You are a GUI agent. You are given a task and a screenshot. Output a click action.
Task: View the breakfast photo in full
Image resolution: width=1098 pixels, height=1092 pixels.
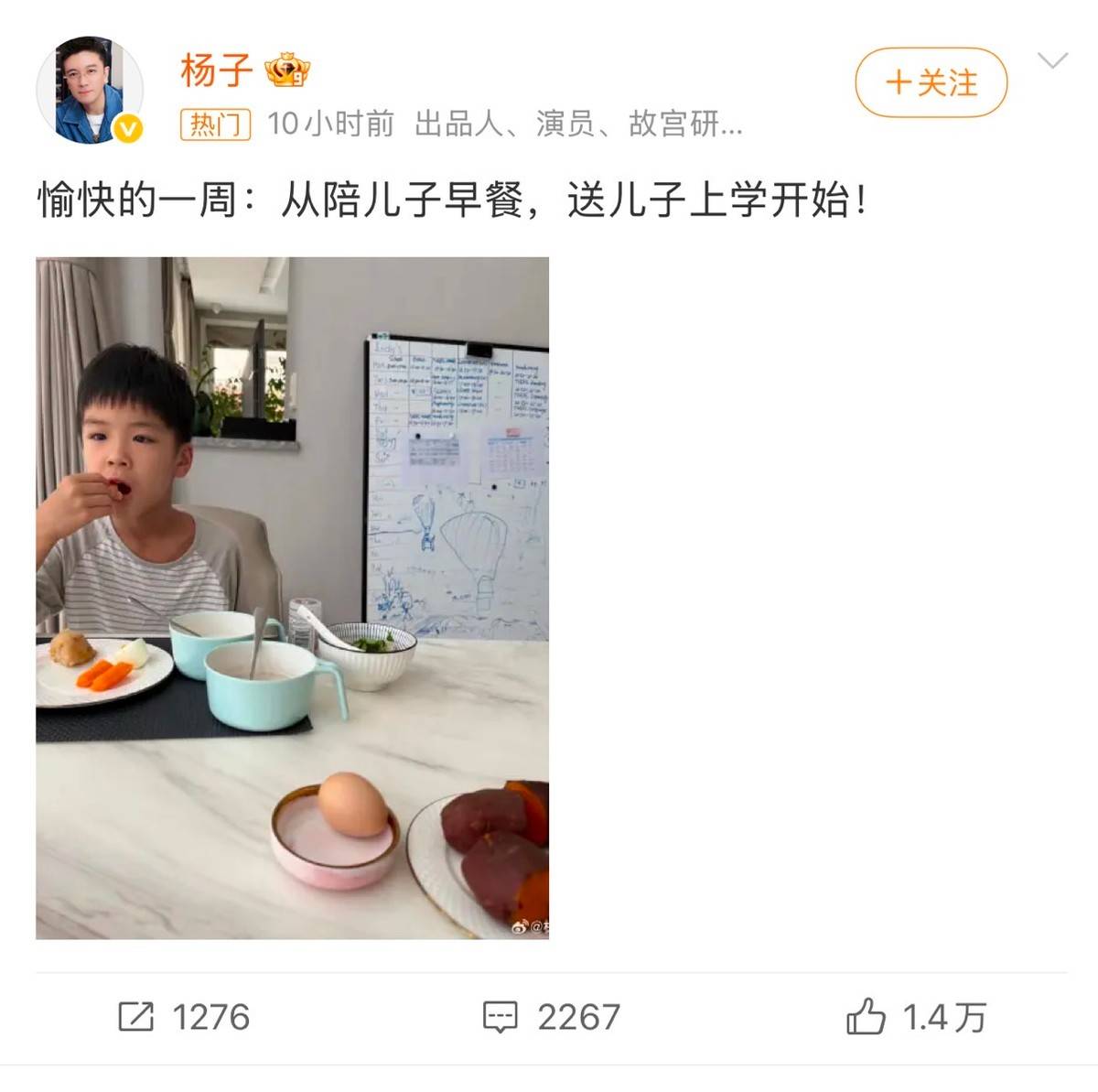click(292, 597)
